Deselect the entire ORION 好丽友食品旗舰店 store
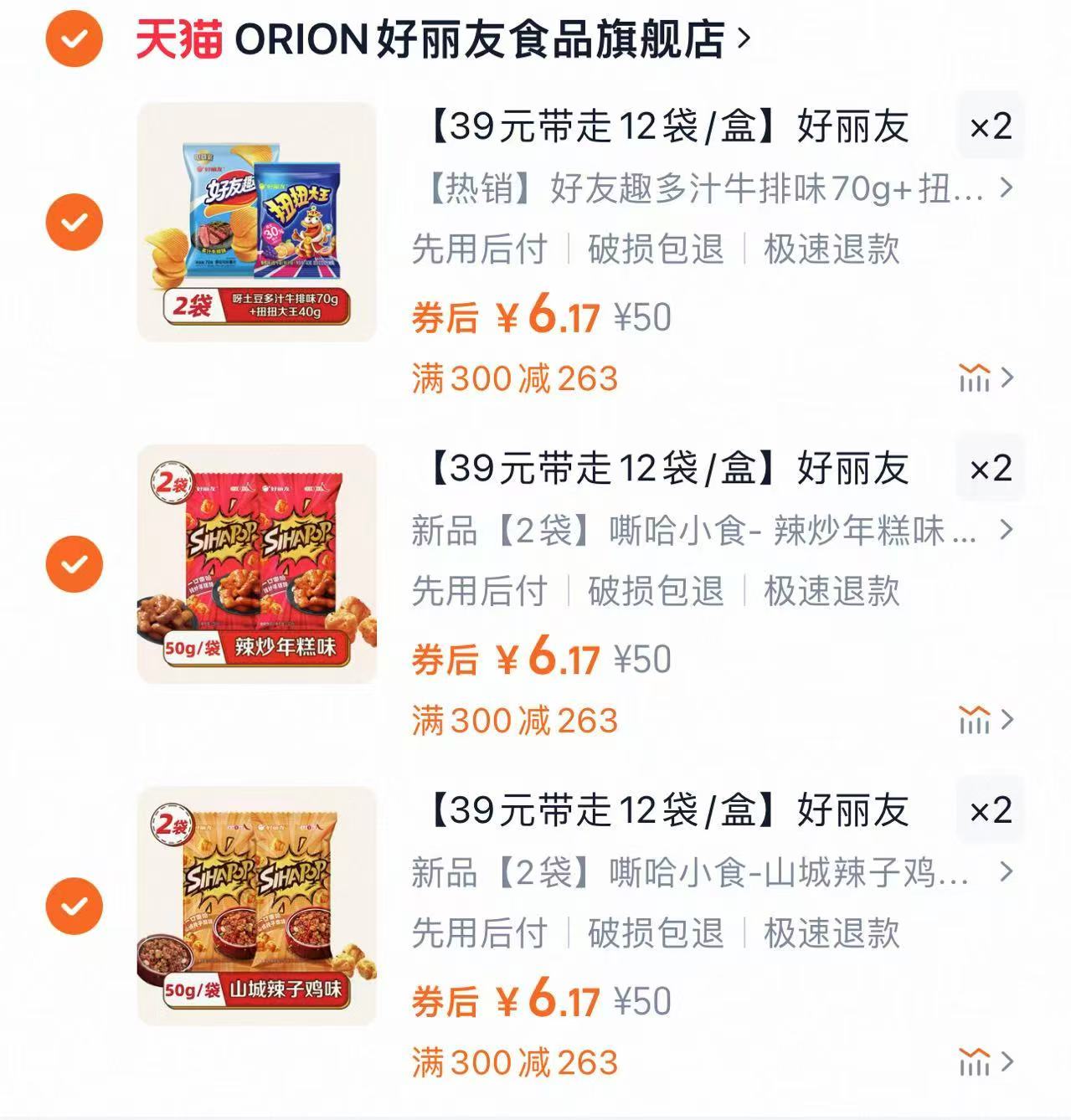 75,38
